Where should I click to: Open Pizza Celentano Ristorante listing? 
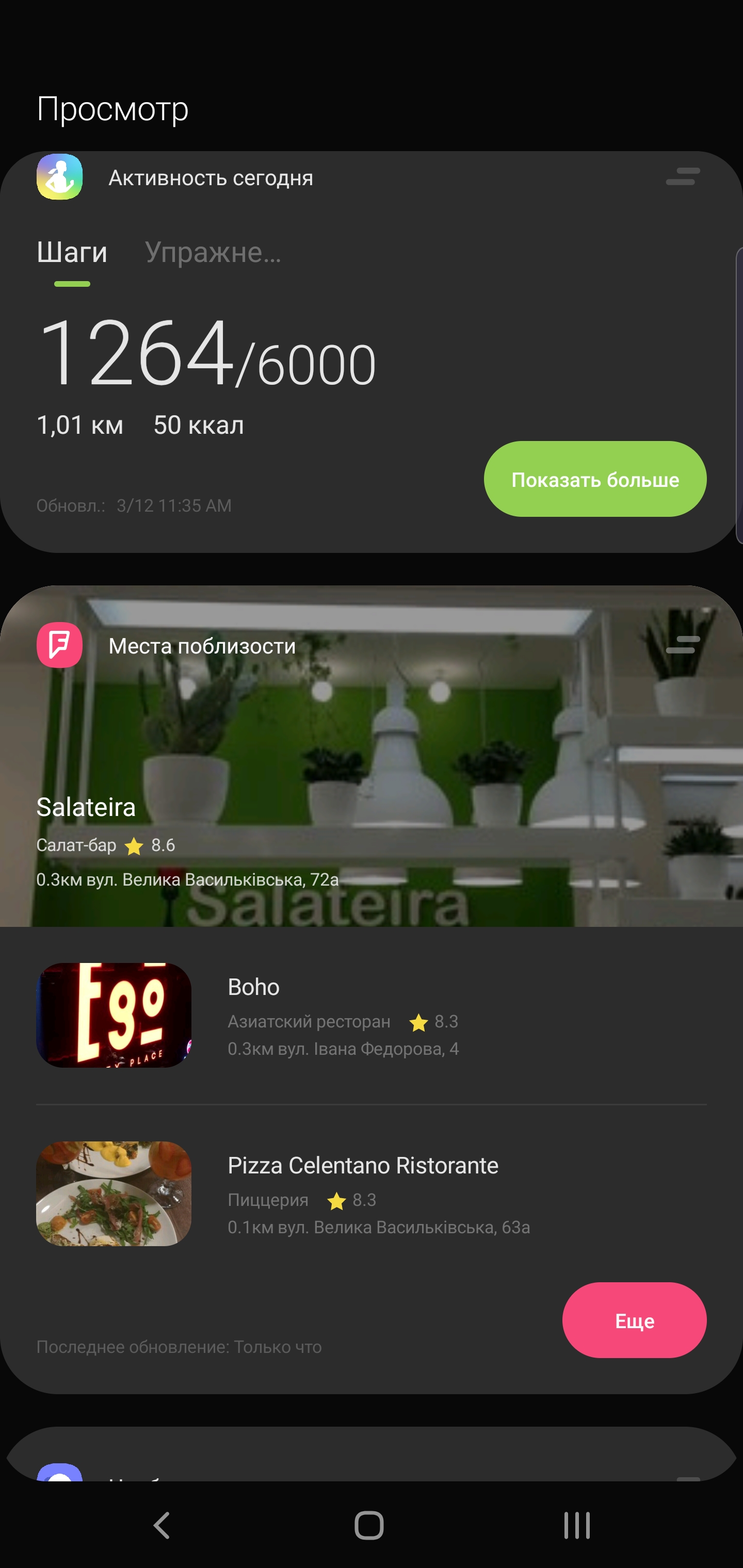pyautogui.click(x=372, y=1194)
